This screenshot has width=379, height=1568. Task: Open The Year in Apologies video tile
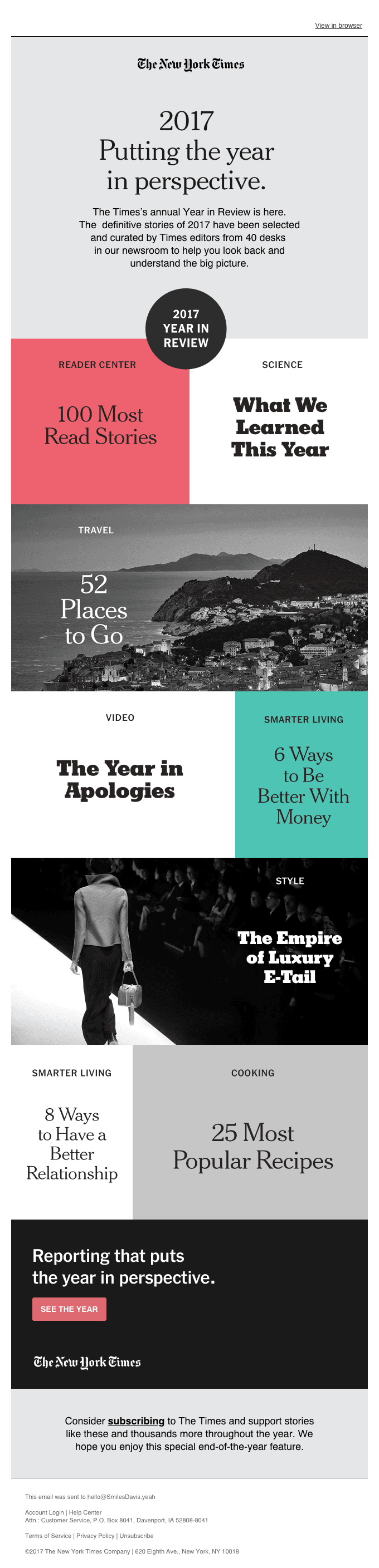click(120, 779)
